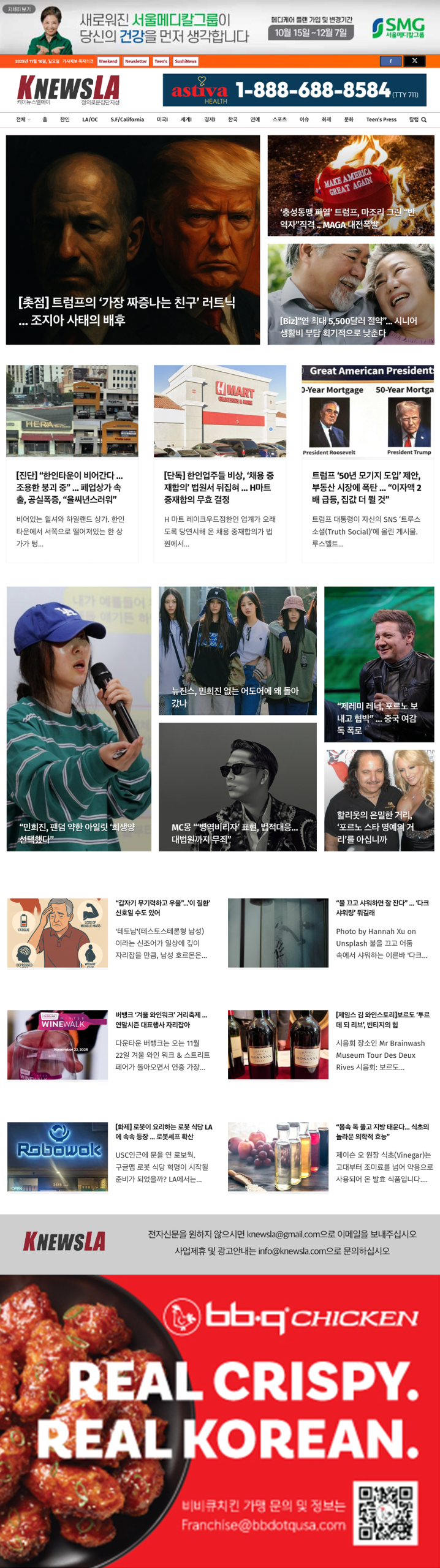Switch to the LA/OC tab

(x=90, y=119)
